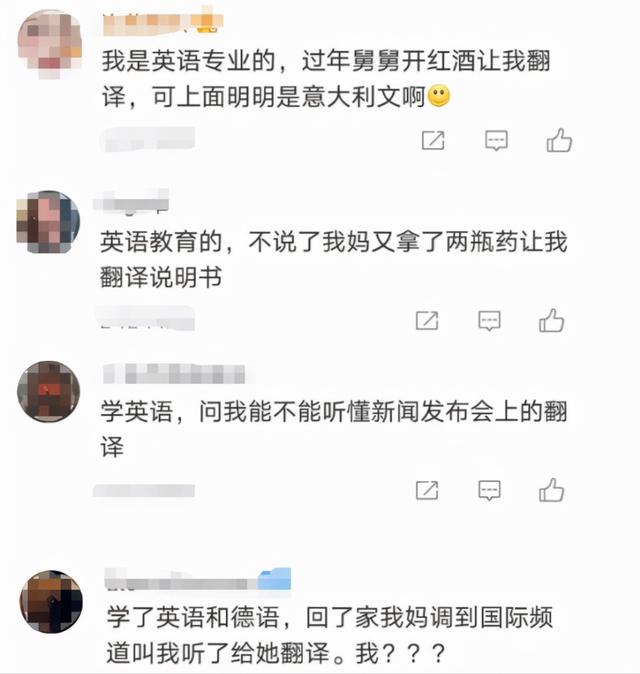Image resolution: width=640 pixels, height=674 pixels.
Task: Like the comment about uncle's Italian red wine
Action: coord(559,141)
